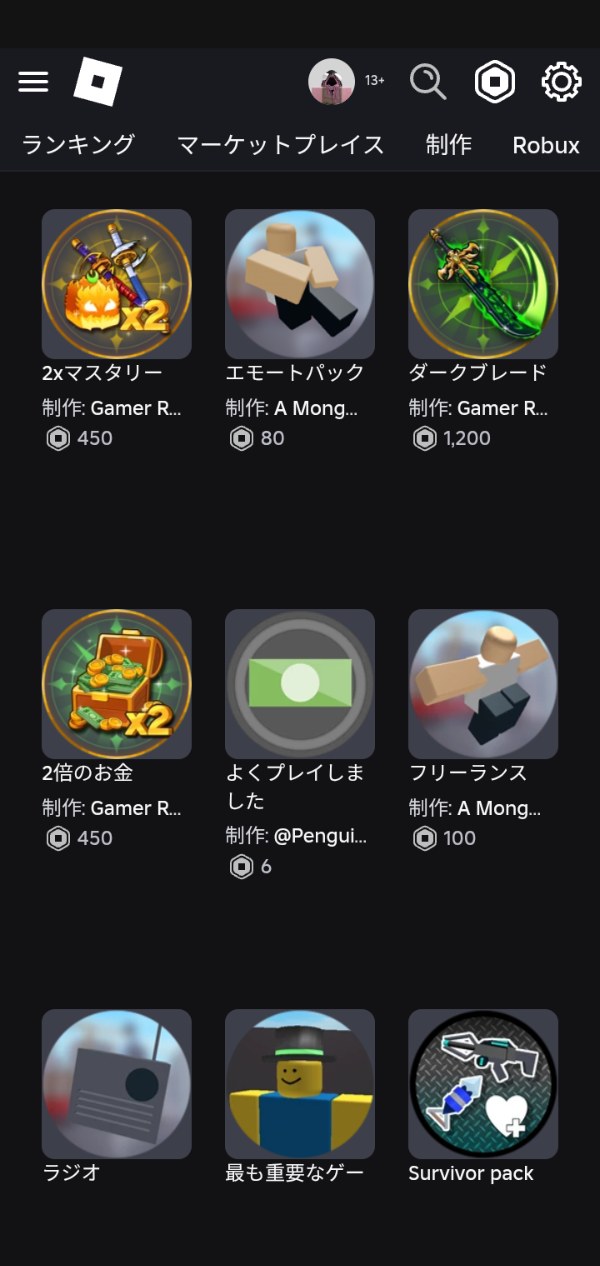This screenshot has width=600, height=1266.
Task: Switch to the ランキング tab
Action: [x=78, y=145]
